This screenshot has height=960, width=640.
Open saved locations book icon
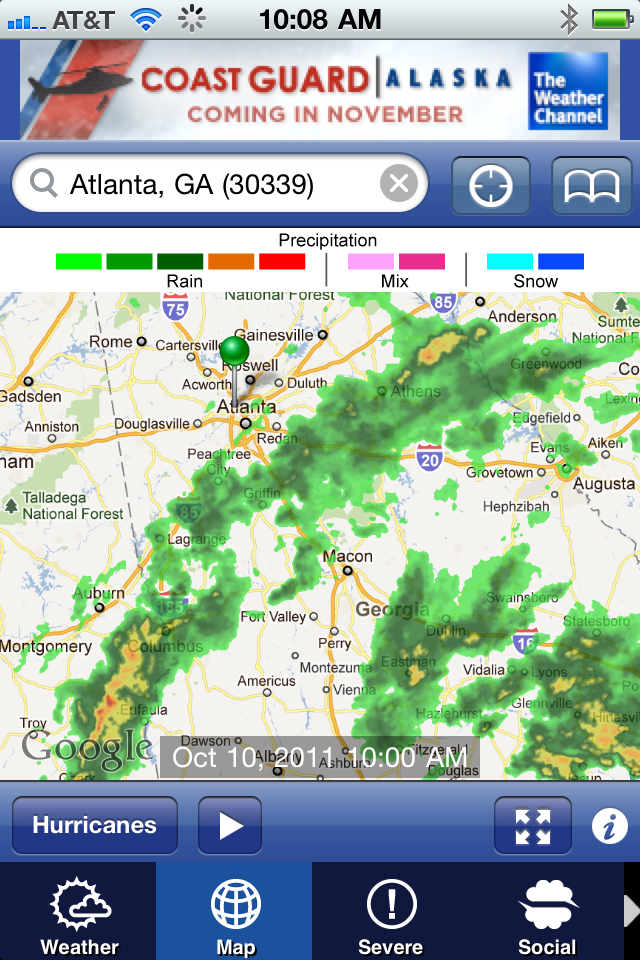click(591, 185)
